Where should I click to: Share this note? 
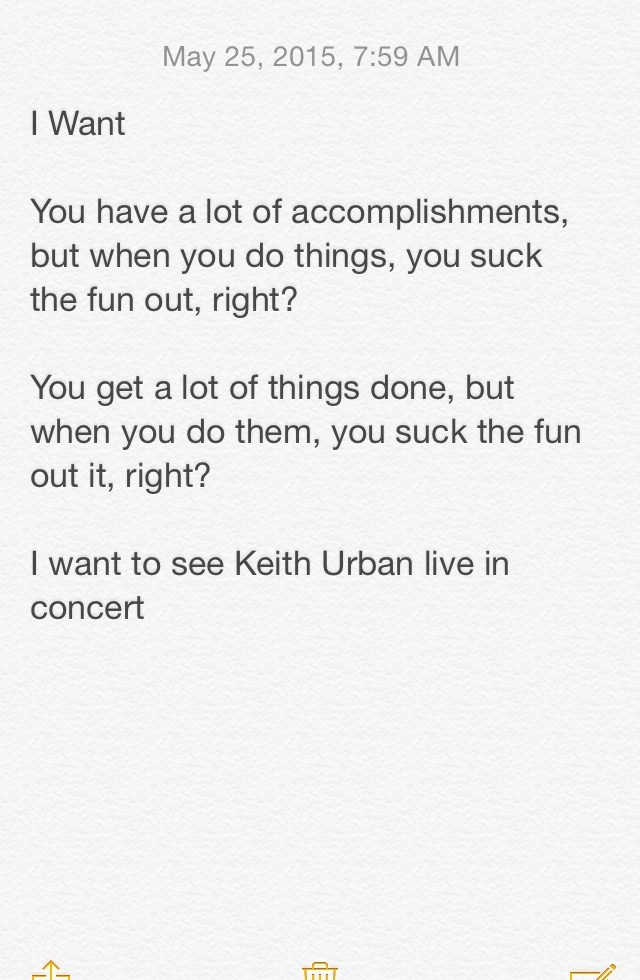(50, 970)
